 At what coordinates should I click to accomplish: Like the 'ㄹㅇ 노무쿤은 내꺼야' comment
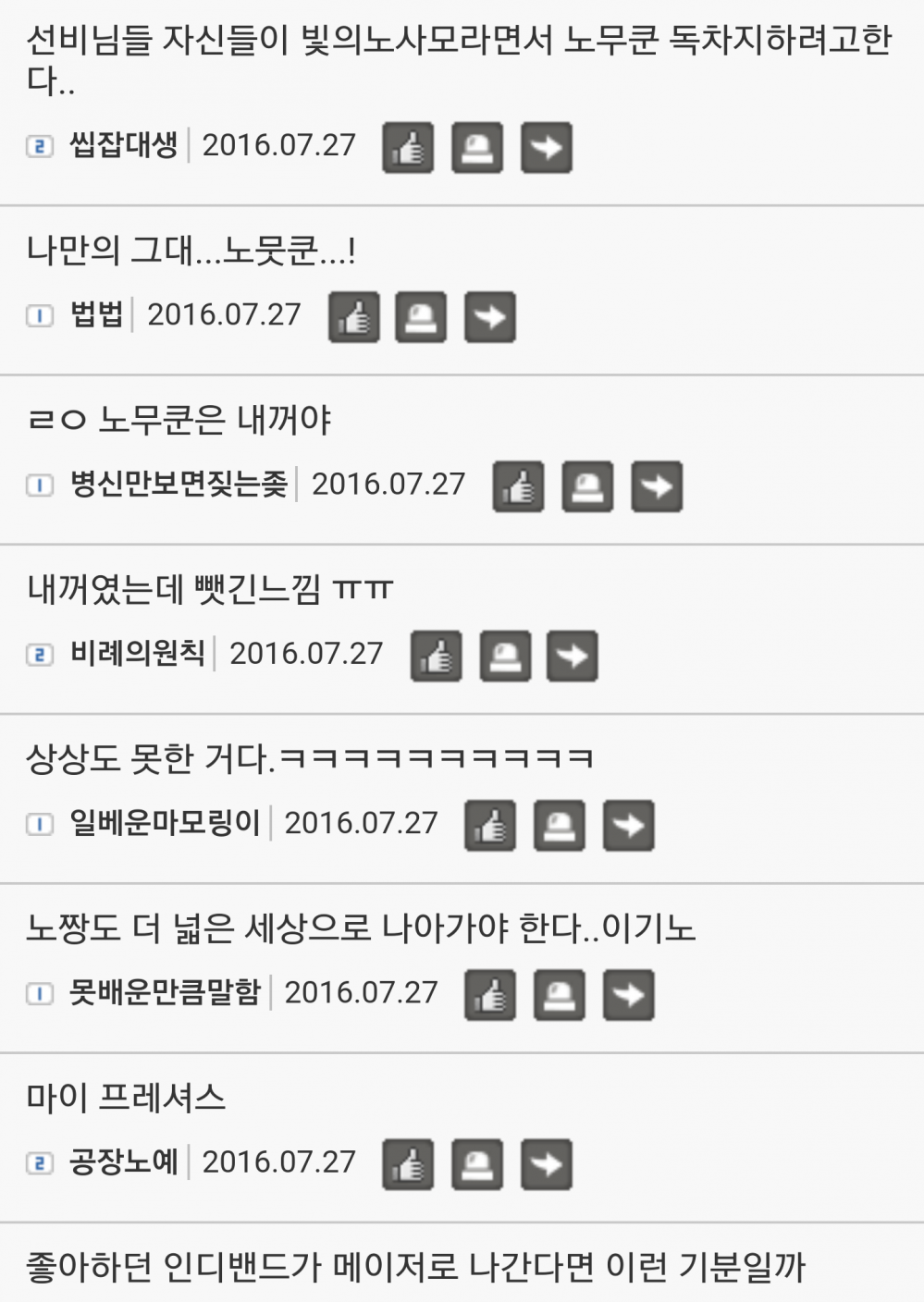tap(518, 486)
